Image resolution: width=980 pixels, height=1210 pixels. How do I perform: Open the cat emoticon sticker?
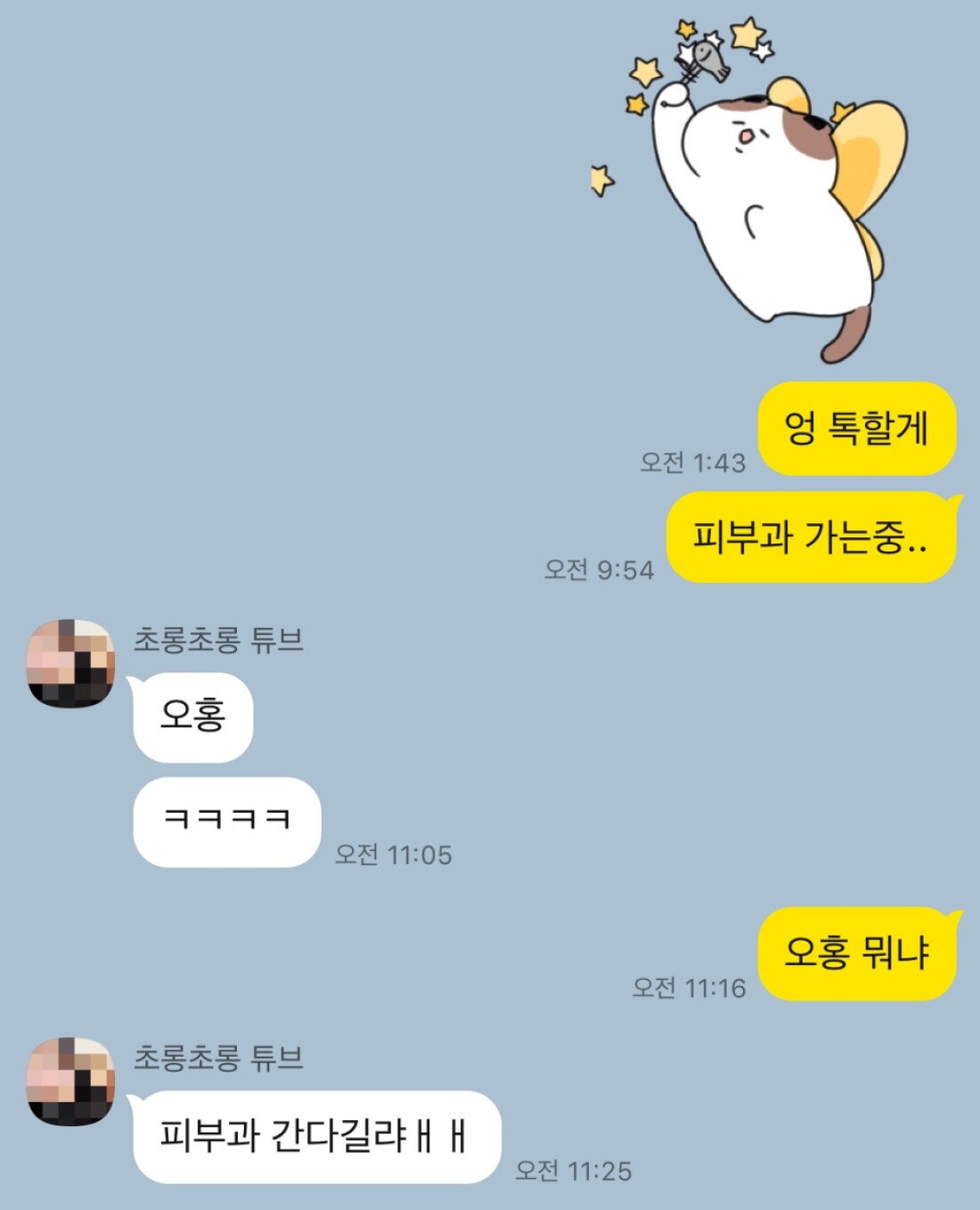point(757,192)
